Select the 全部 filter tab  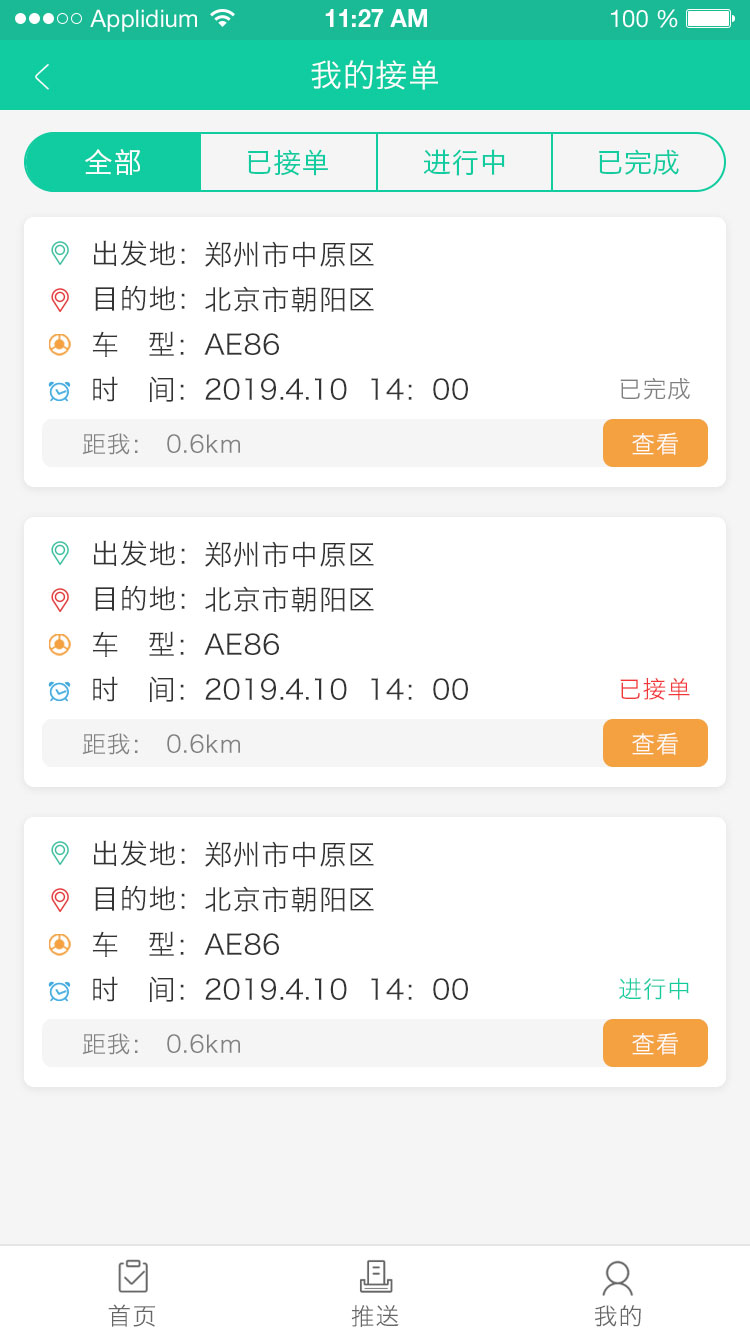pos(113,162)
